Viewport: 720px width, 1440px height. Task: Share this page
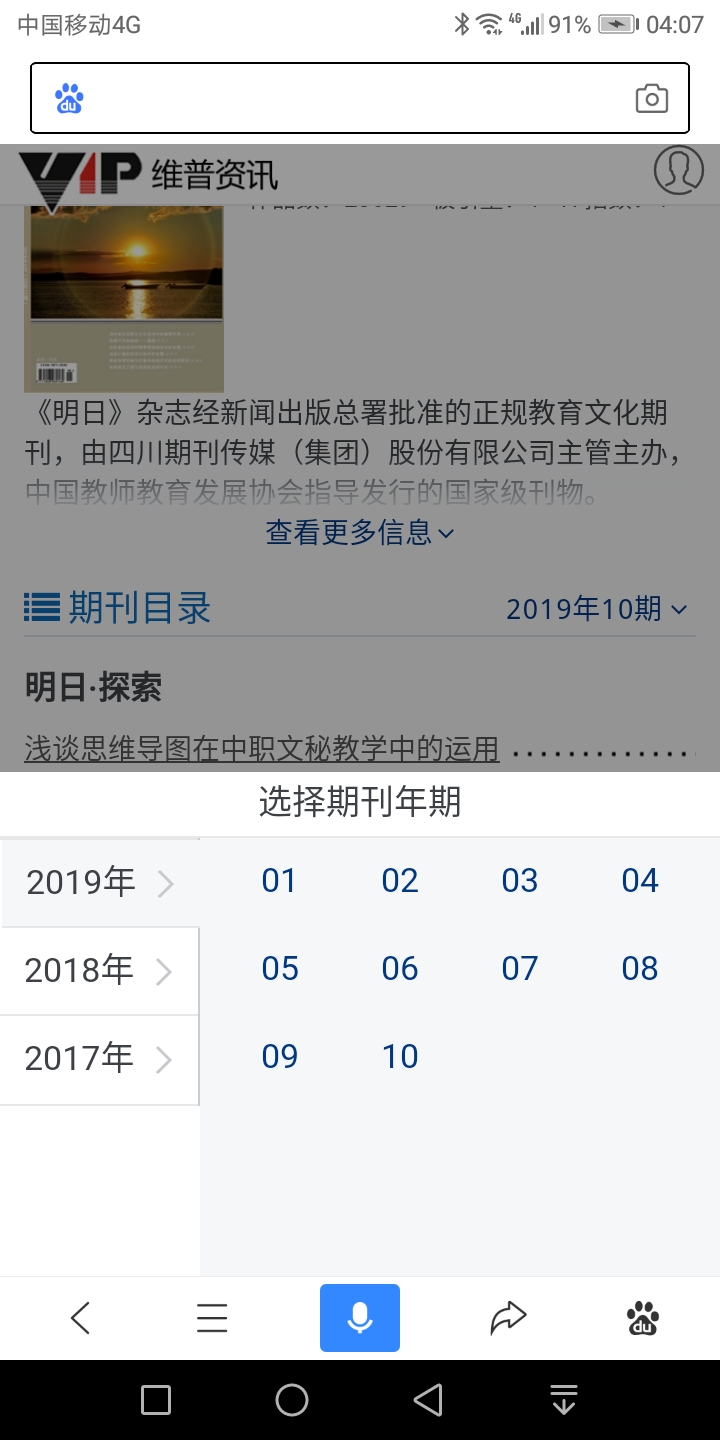click(x=508, y=1318)
